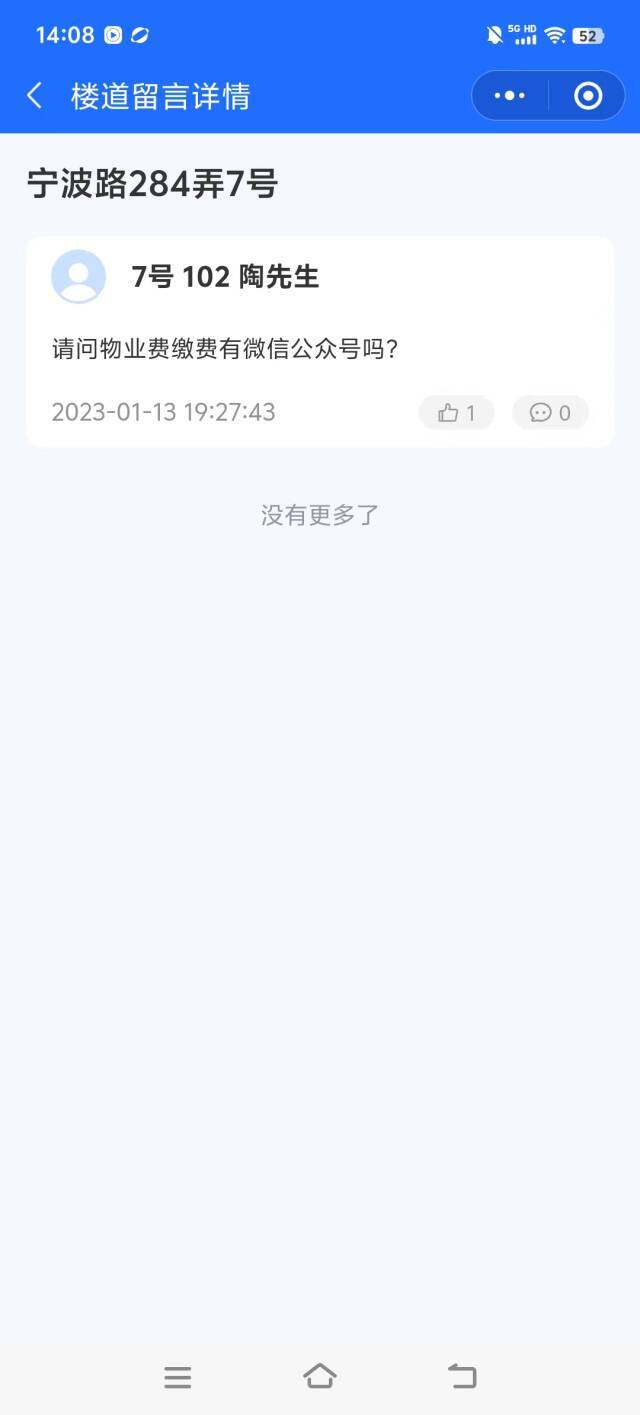The height and width of the screenshot is (1415, 640).
Task: Like 陶先生's message
Action: (x=456, y=412)
